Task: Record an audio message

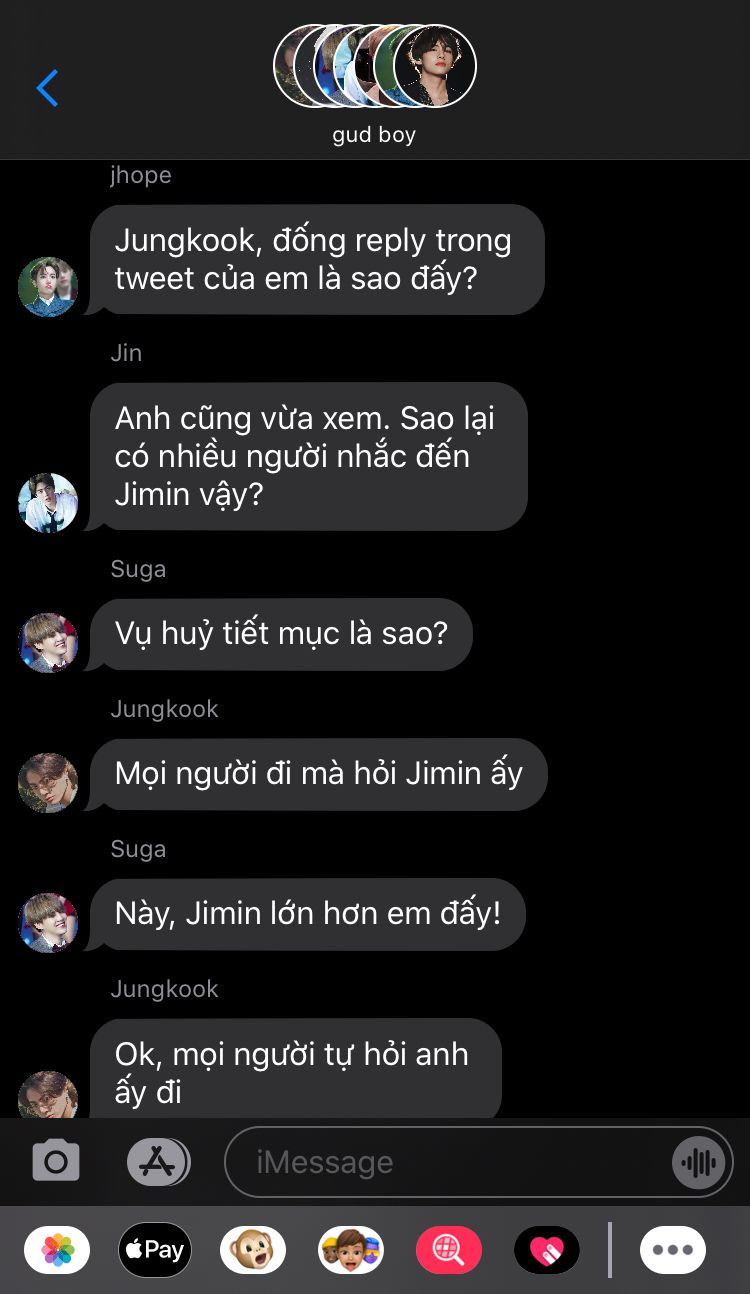Action: pyautogui.click(x=698, y=1162)
